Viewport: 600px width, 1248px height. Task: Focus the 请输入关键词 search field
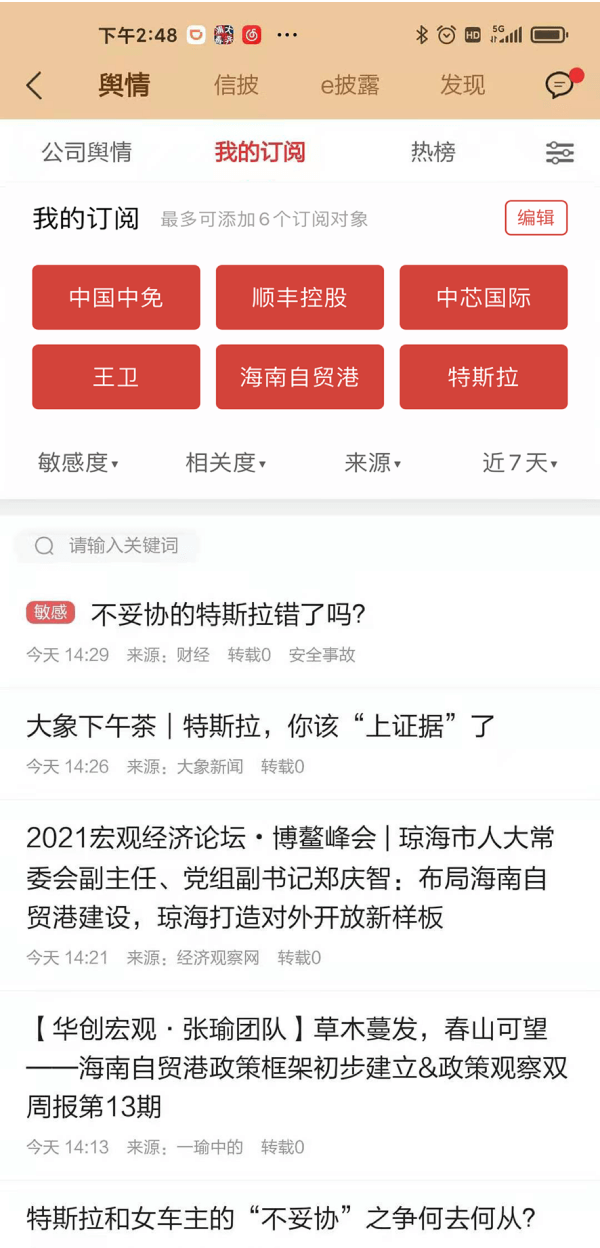click(x=120, y=545)
